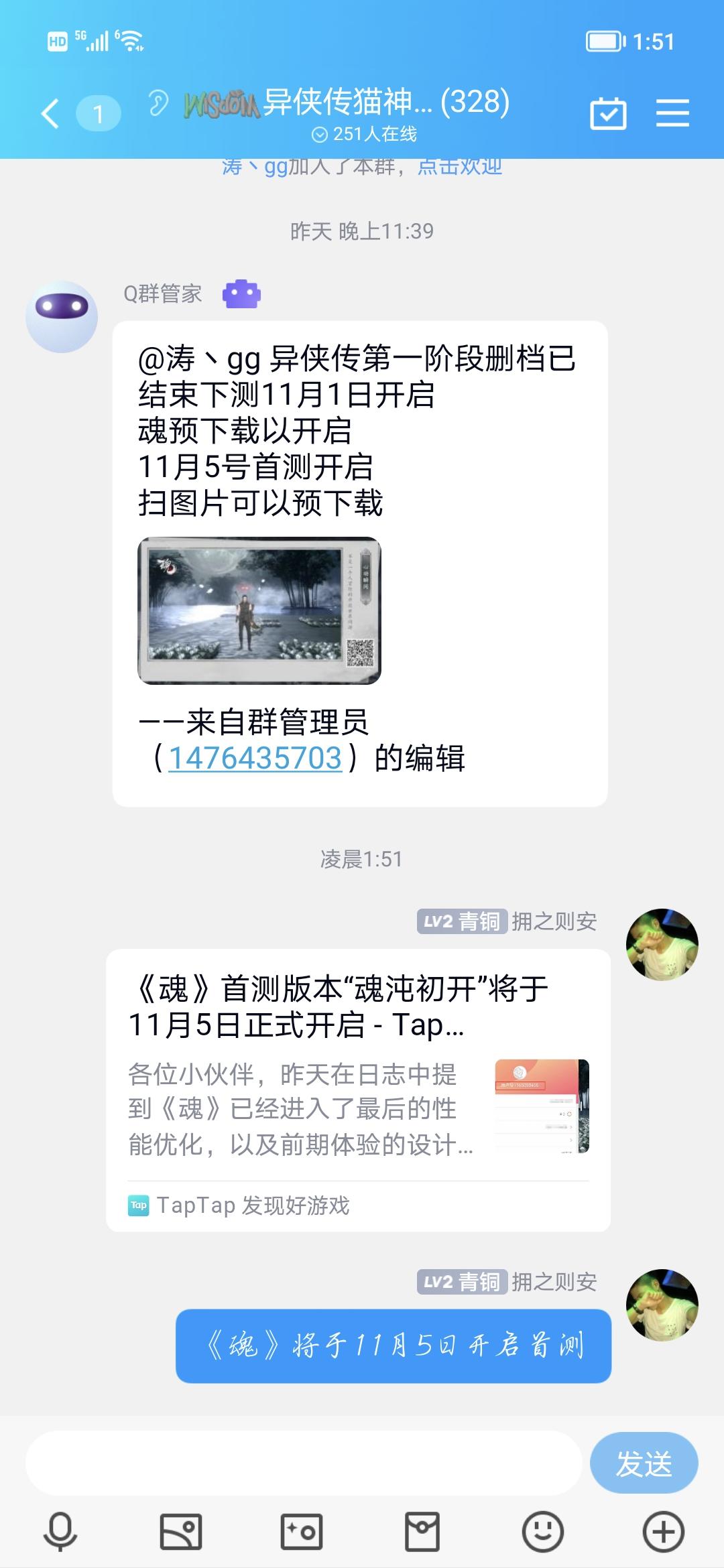Viewport: 724px width, 1568px height.
Task: Pick a photo from the gallery
Action: (x=181, y=1532)
